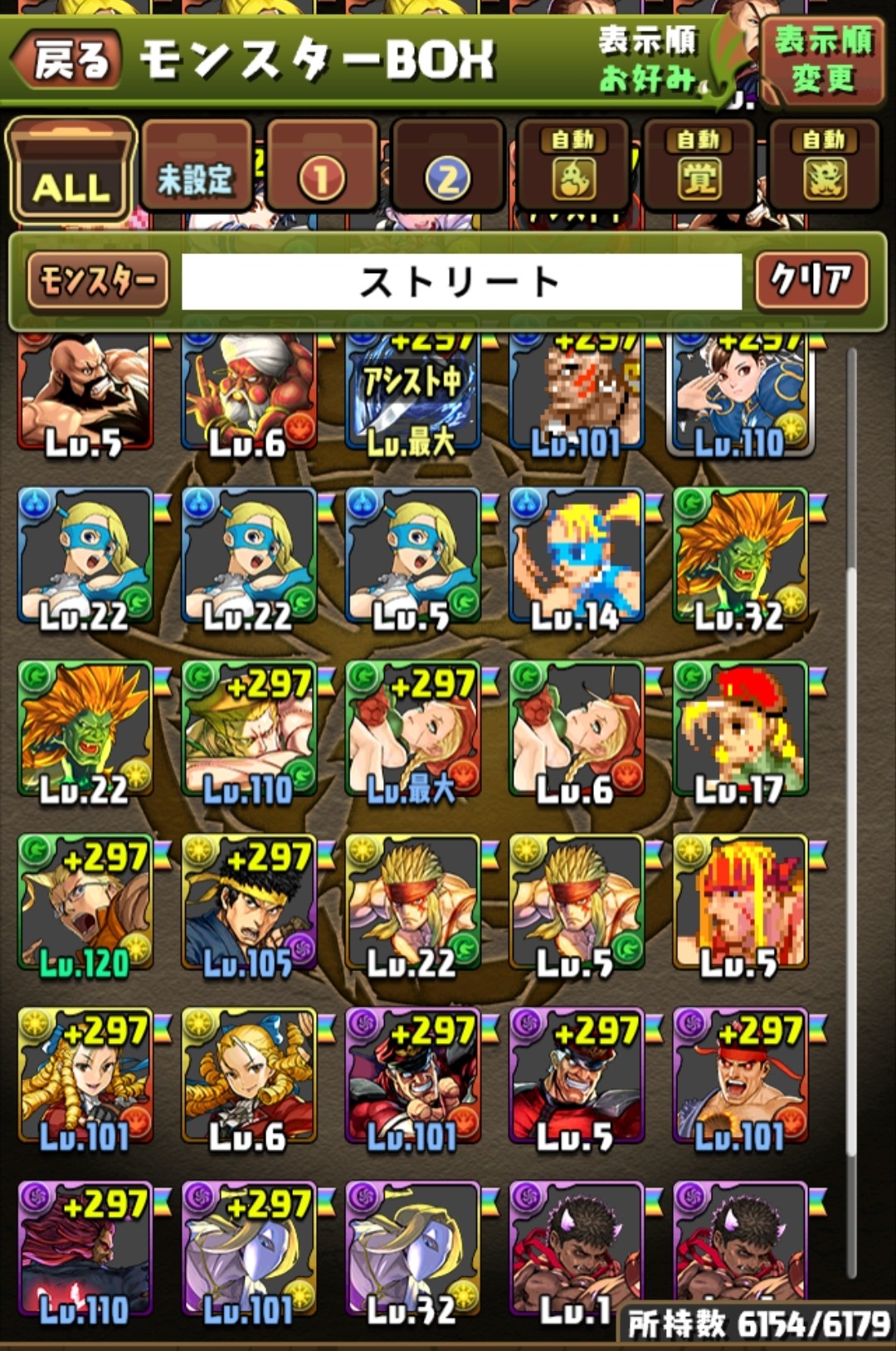The width and height of the screenshot is (896, 1351).
Task: Tap the 戻る back button
Action: (68, 61)
